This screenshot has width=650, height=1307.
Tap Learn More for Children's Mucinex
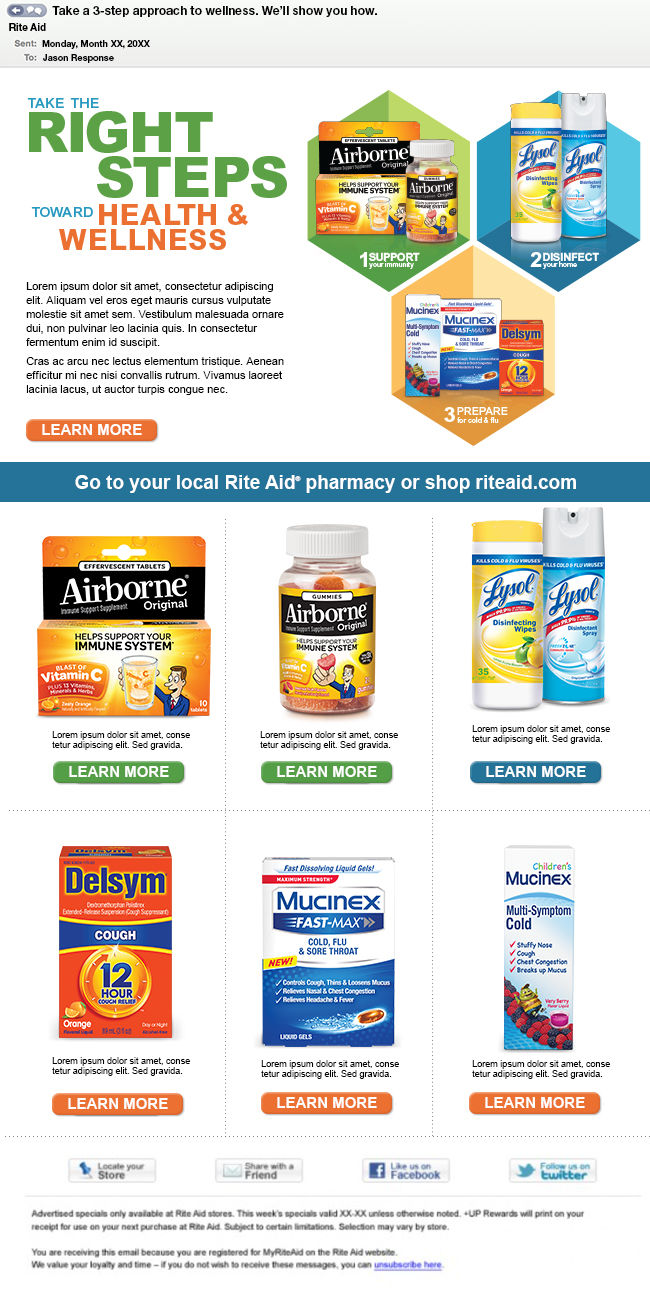pos(534,1103)
